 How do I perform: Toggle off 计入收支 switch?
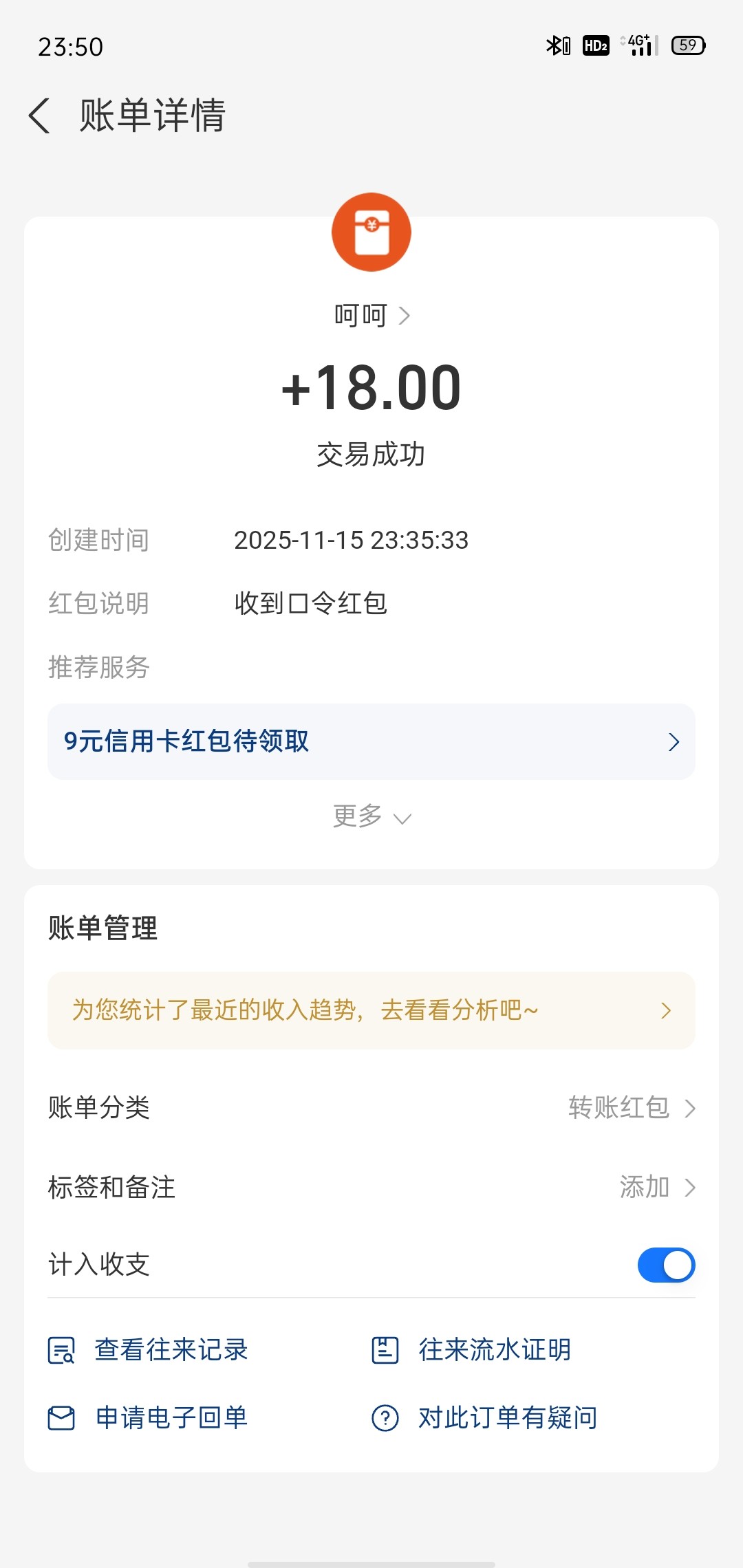click(x=666, y=1265)
